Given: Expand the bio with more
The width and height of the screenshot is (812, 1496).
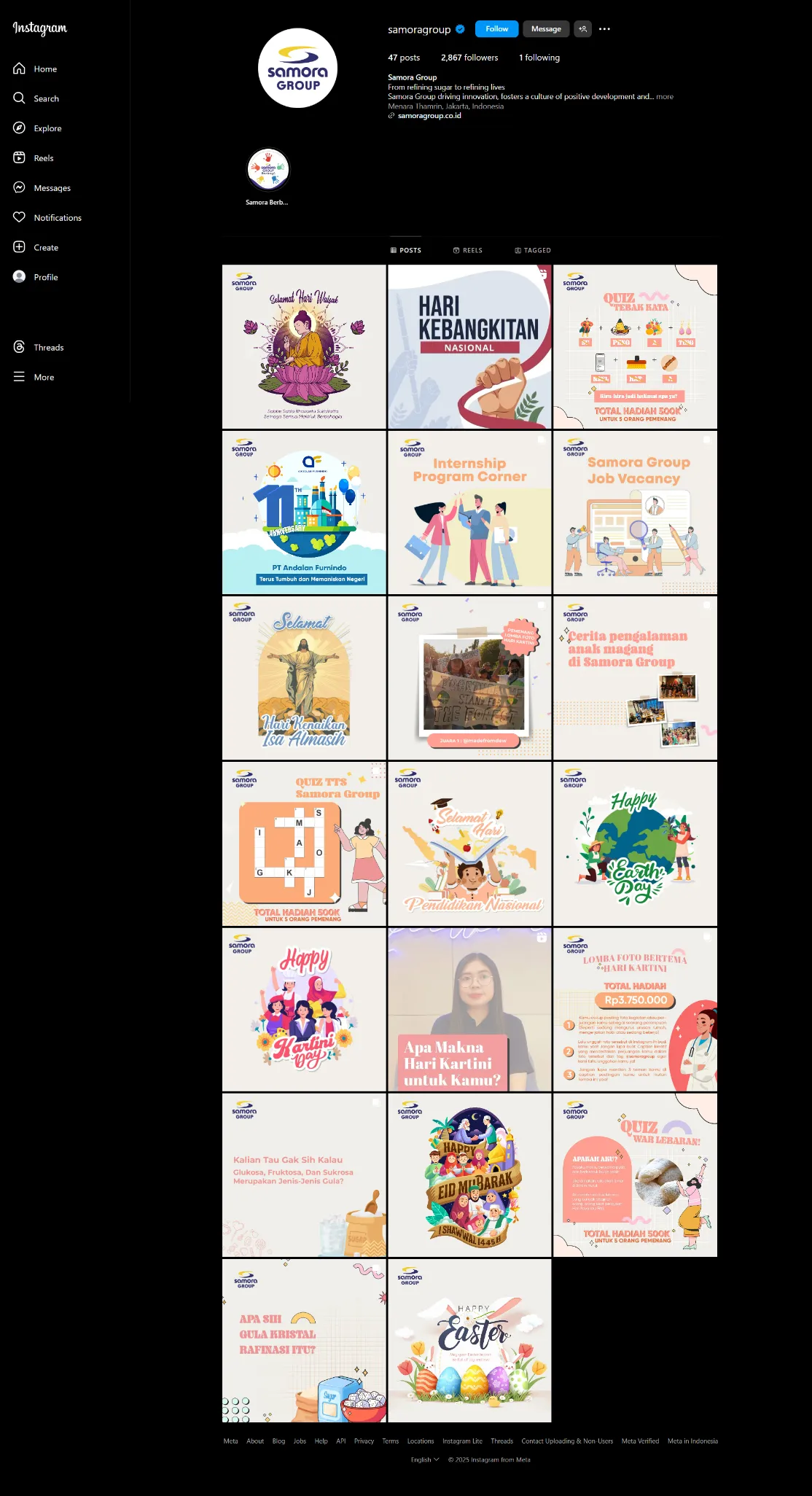Looking at the screenshot, I should tap(664, 96).
